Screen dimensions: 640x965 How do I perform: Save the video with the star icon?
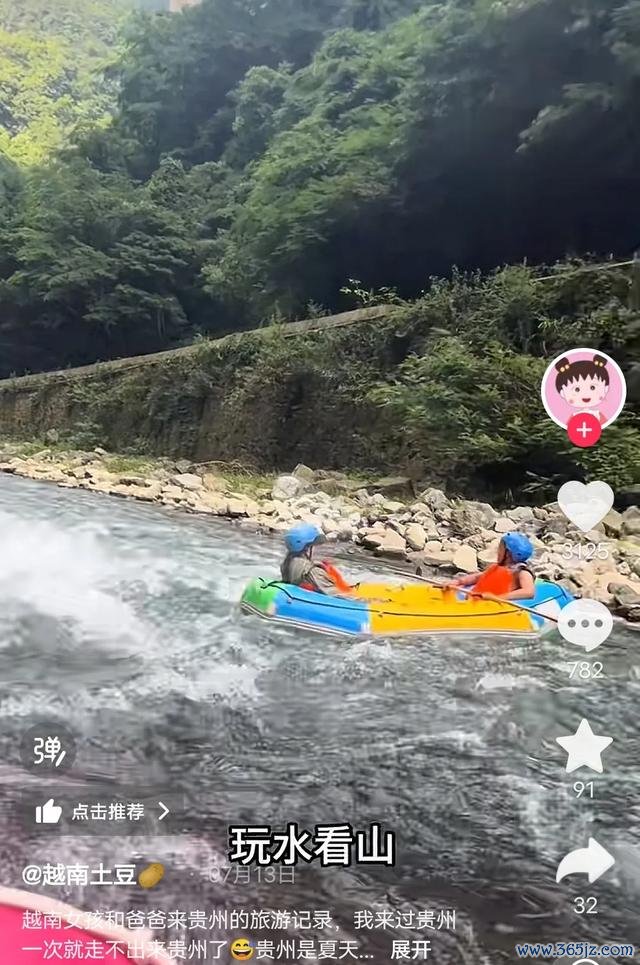coord(584,747)
